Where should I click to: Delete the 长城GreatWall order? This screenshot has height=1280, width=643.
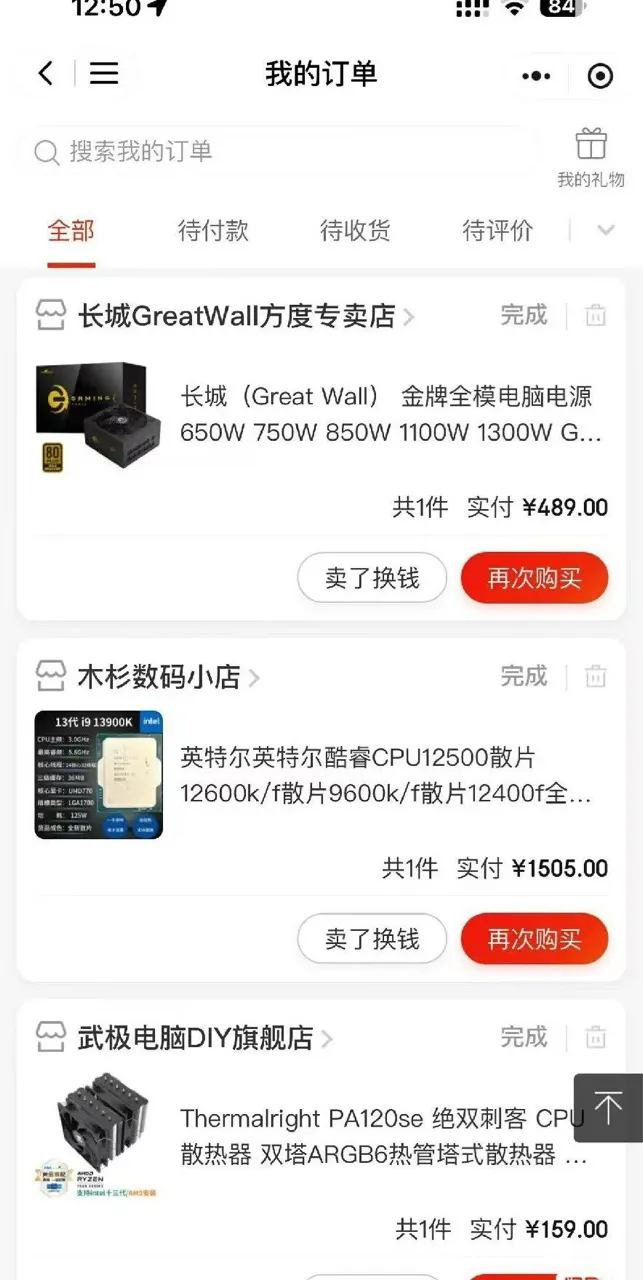596,316
